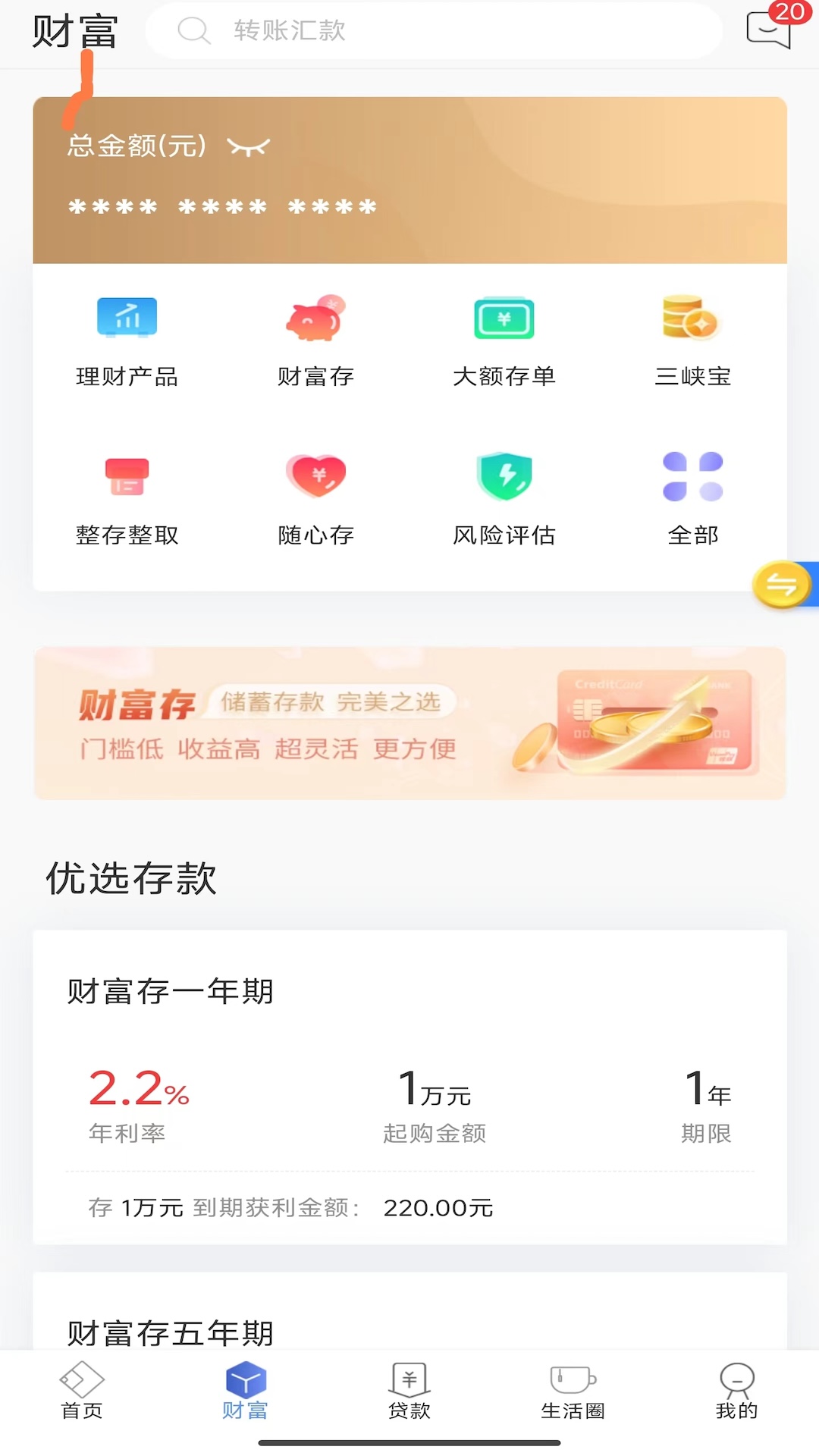The height and width of the screenshot is (1456, 819).
Task: Select the 财富 tab
Action: coord(245,1391)
